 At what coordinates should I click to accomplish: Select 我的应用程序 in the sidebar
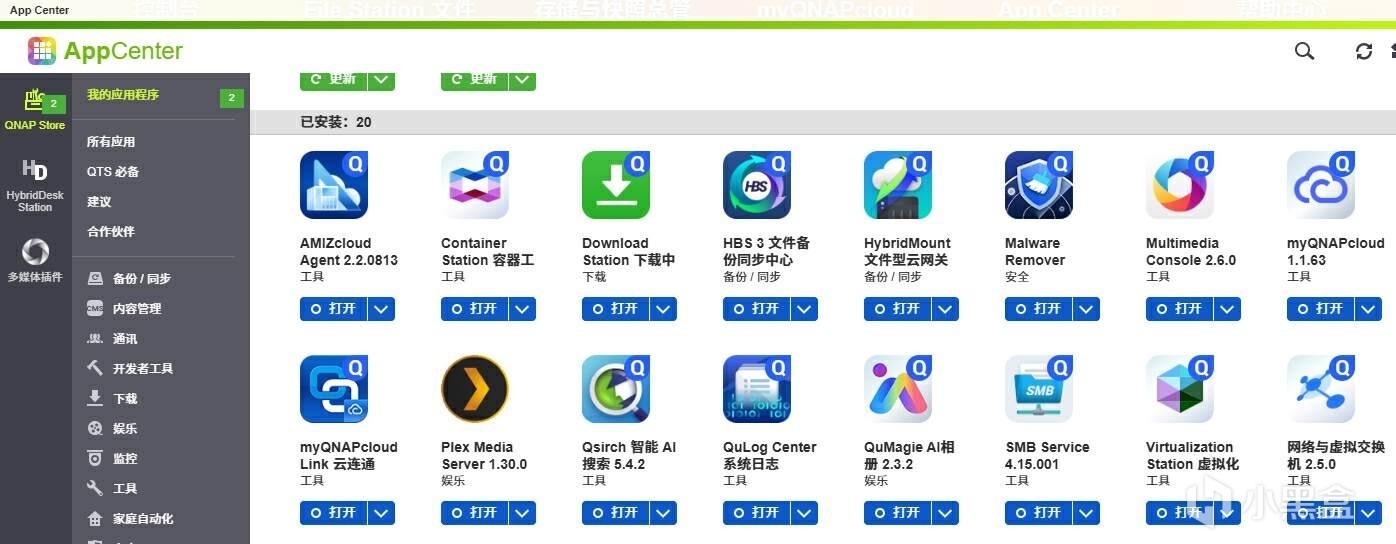point(123,95)
